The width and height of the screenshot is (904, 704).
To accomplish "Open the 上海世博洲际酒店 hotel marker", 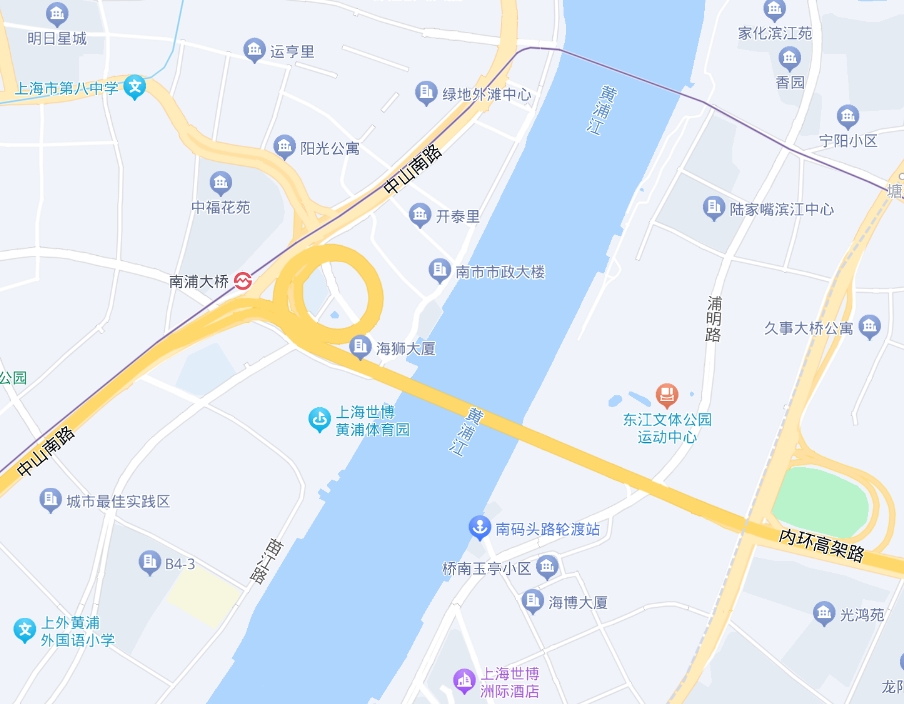I will [464, 681].
